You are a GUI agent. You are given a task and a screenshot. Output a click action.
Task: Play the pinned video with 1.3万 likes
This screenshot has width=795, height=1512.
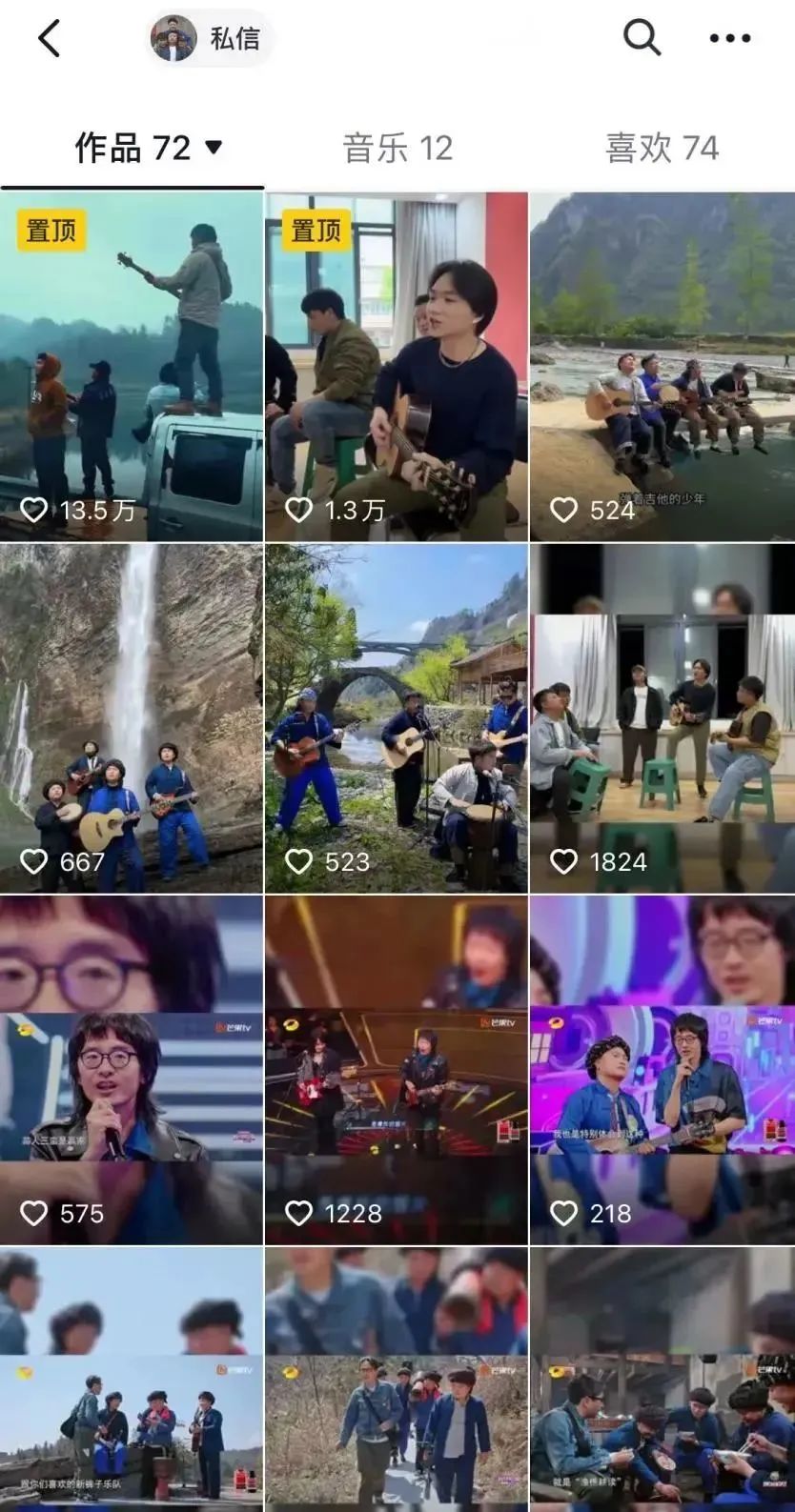pos(397,367)
